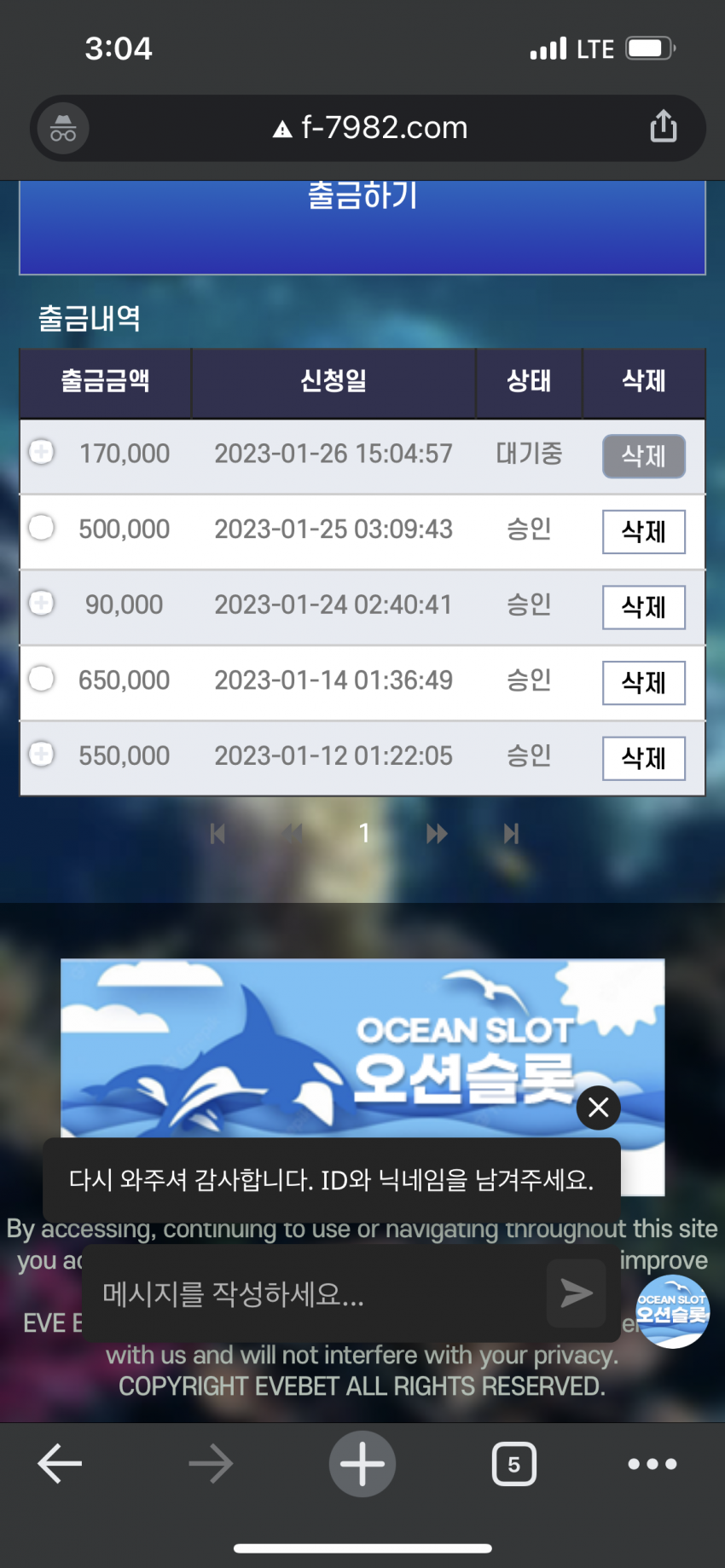Expand the 170,000 row plus icon

point(41,452)
